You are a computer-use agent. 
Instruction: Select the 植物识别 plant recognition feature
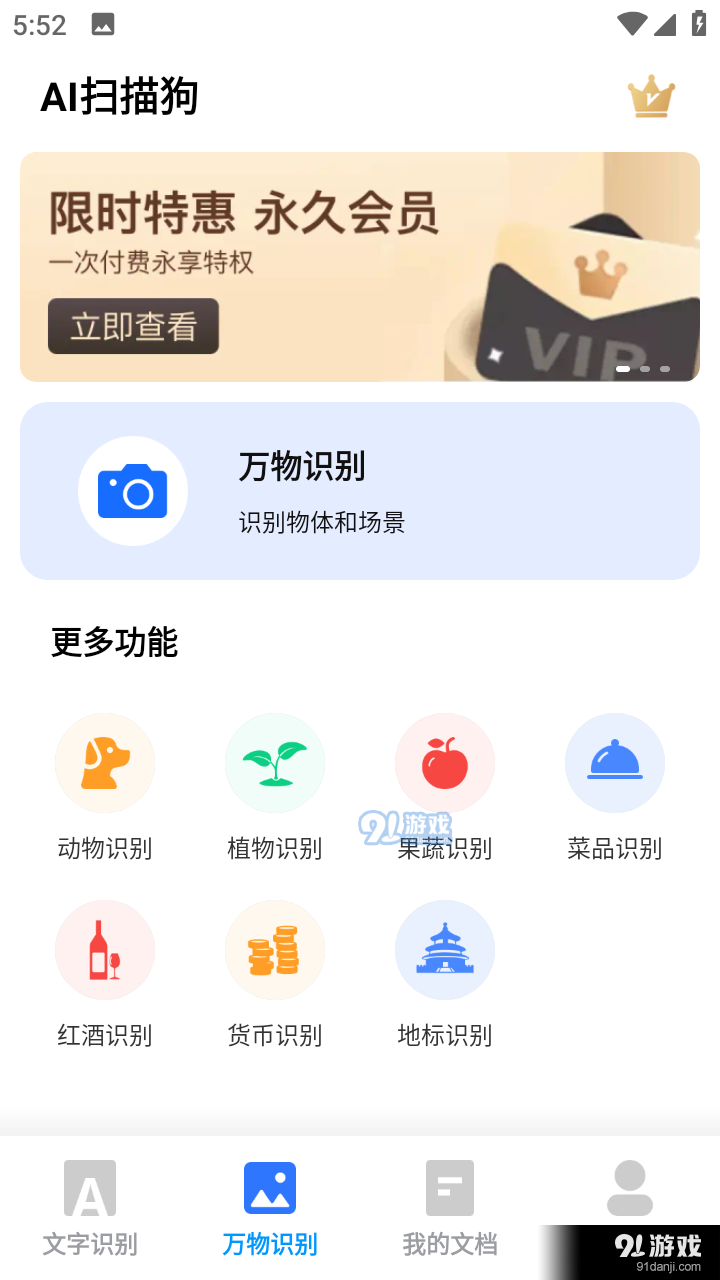(x=275, y=763)
